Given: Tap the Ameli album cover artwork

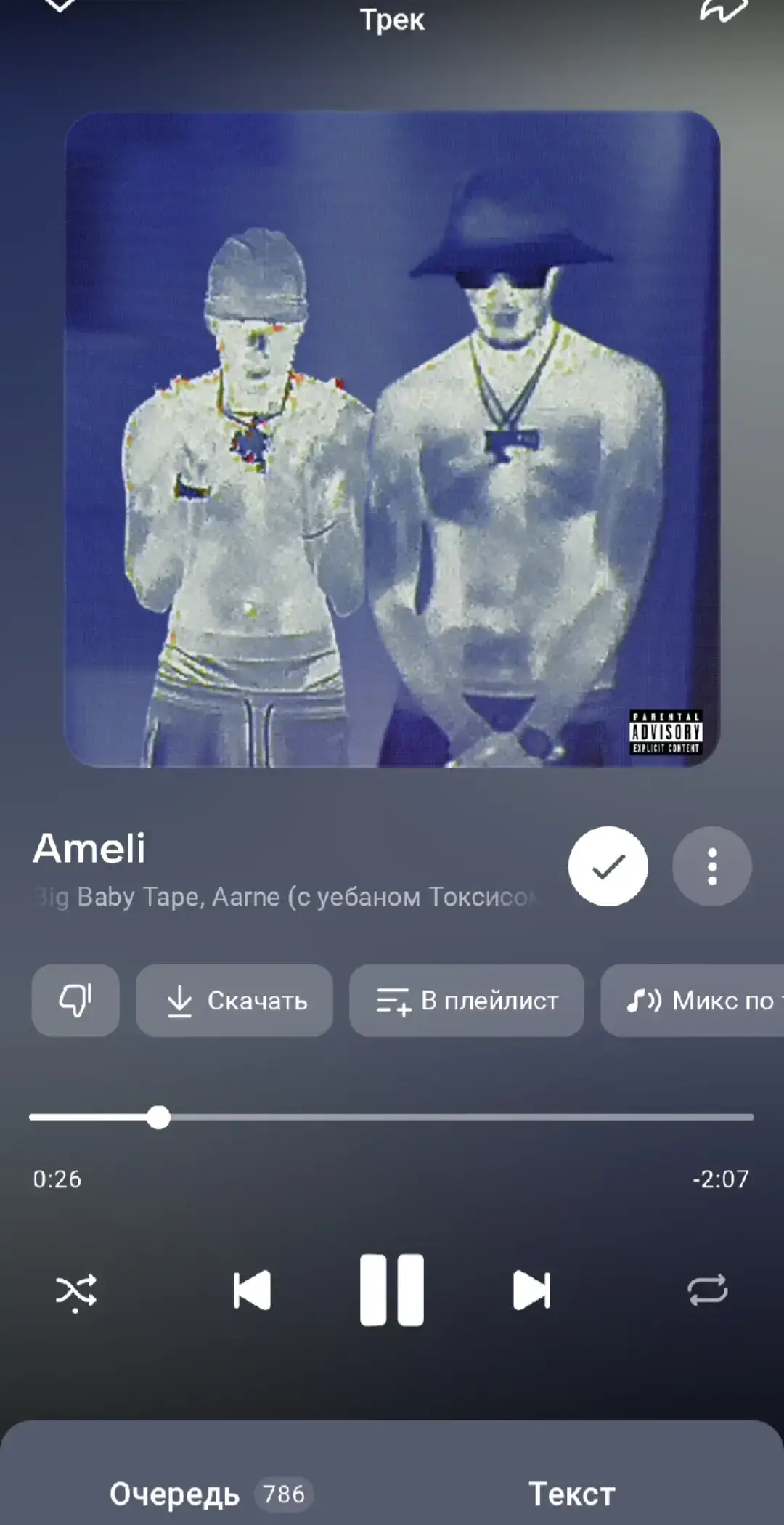Looking at the screenshot, I should (x=392, y=436).
